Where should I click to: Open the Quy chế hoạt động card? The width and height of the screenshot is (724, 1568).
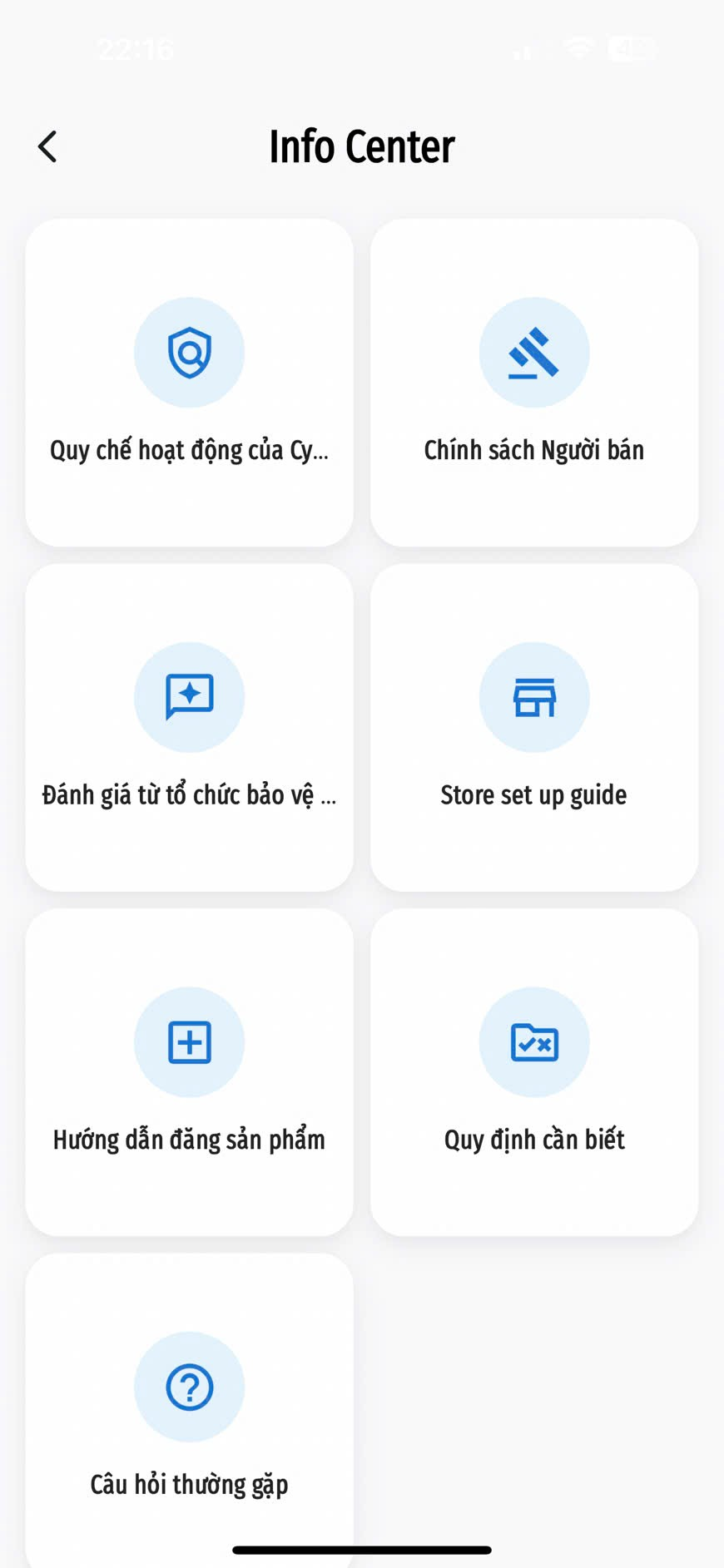[189, 383]
